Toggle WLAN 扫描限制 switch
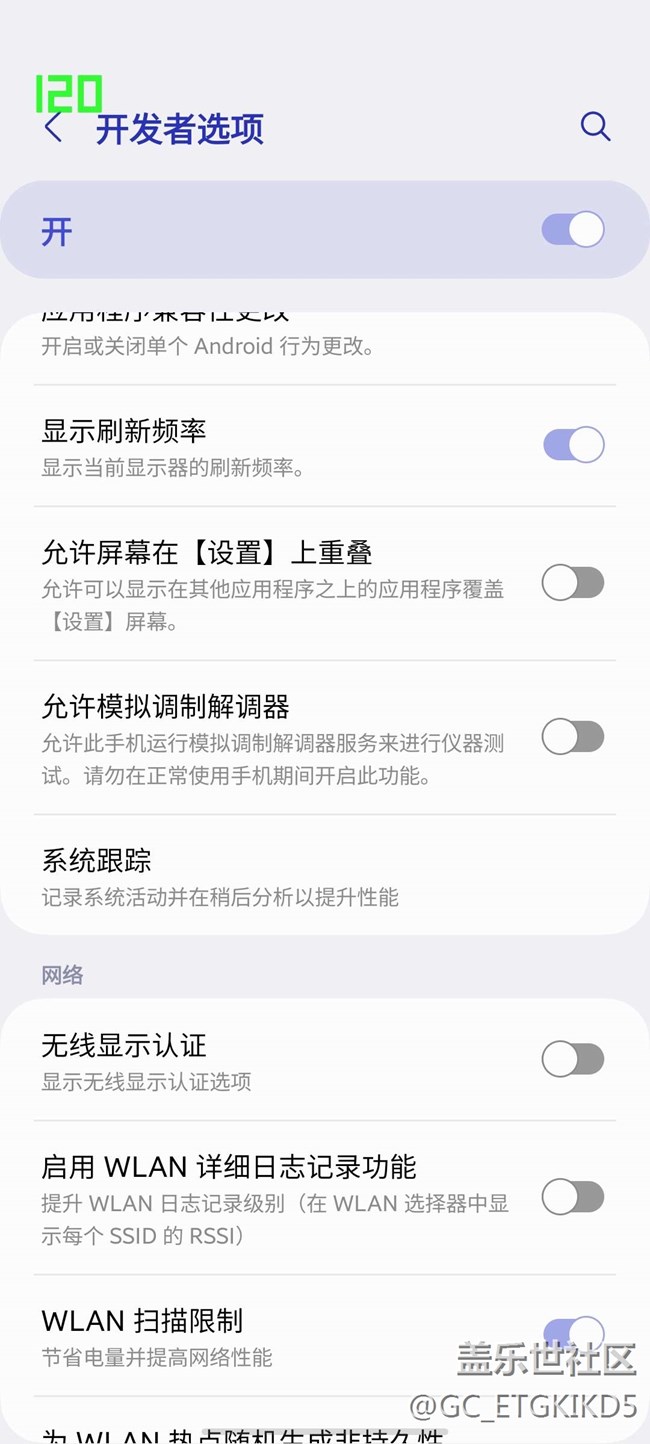Screen dimensions: 650x1444 [x=573, y=1334]
